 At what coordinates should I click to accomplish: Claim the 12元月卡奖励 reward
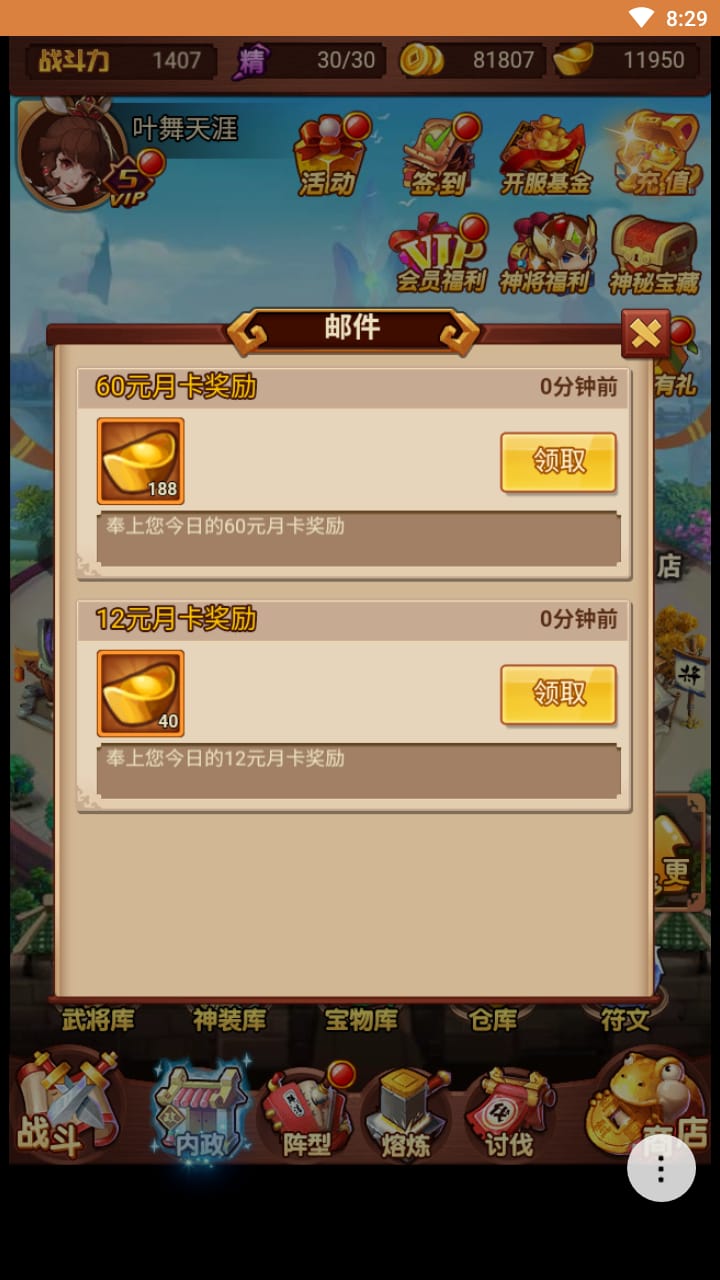(x=558, y=694)
